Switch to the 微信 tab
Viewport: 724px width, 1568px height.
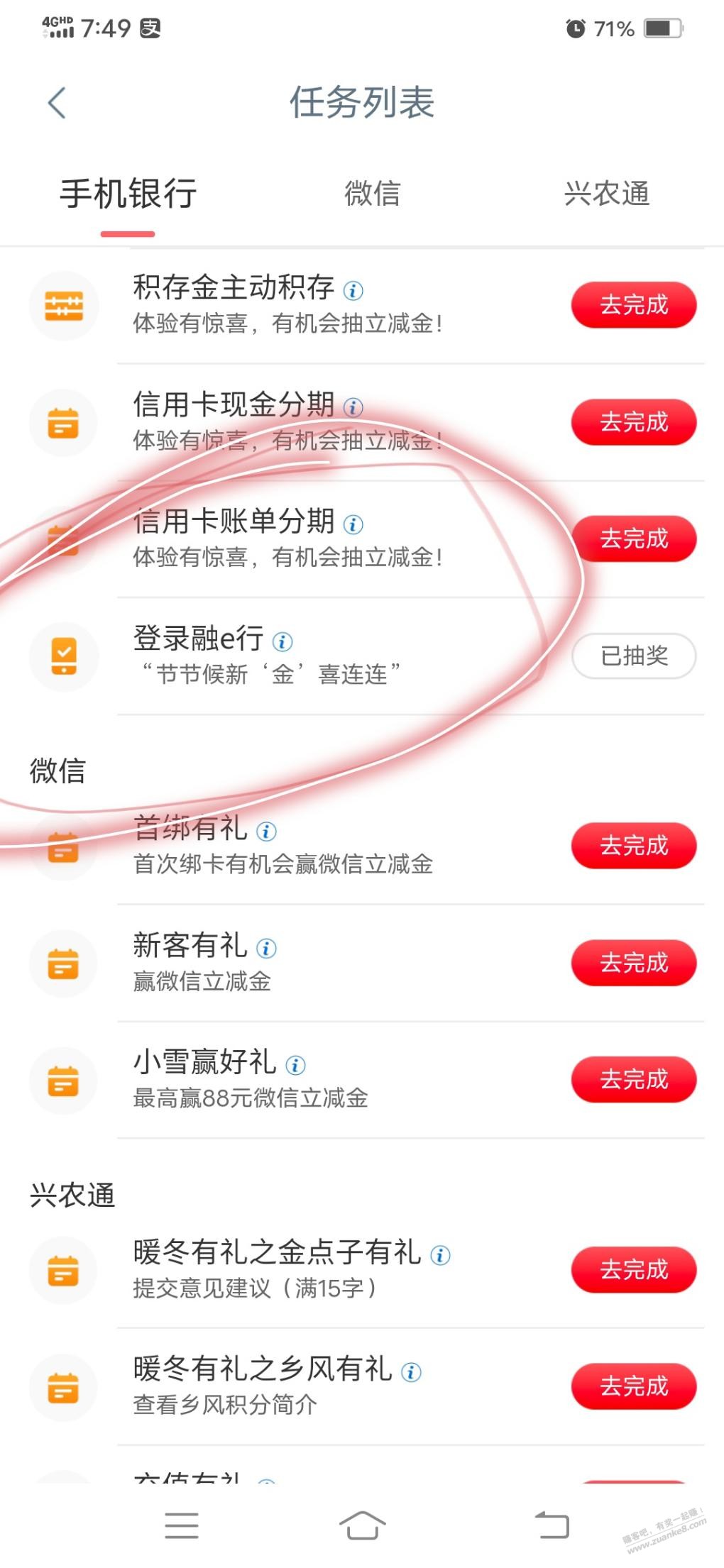tap(372, 194)
